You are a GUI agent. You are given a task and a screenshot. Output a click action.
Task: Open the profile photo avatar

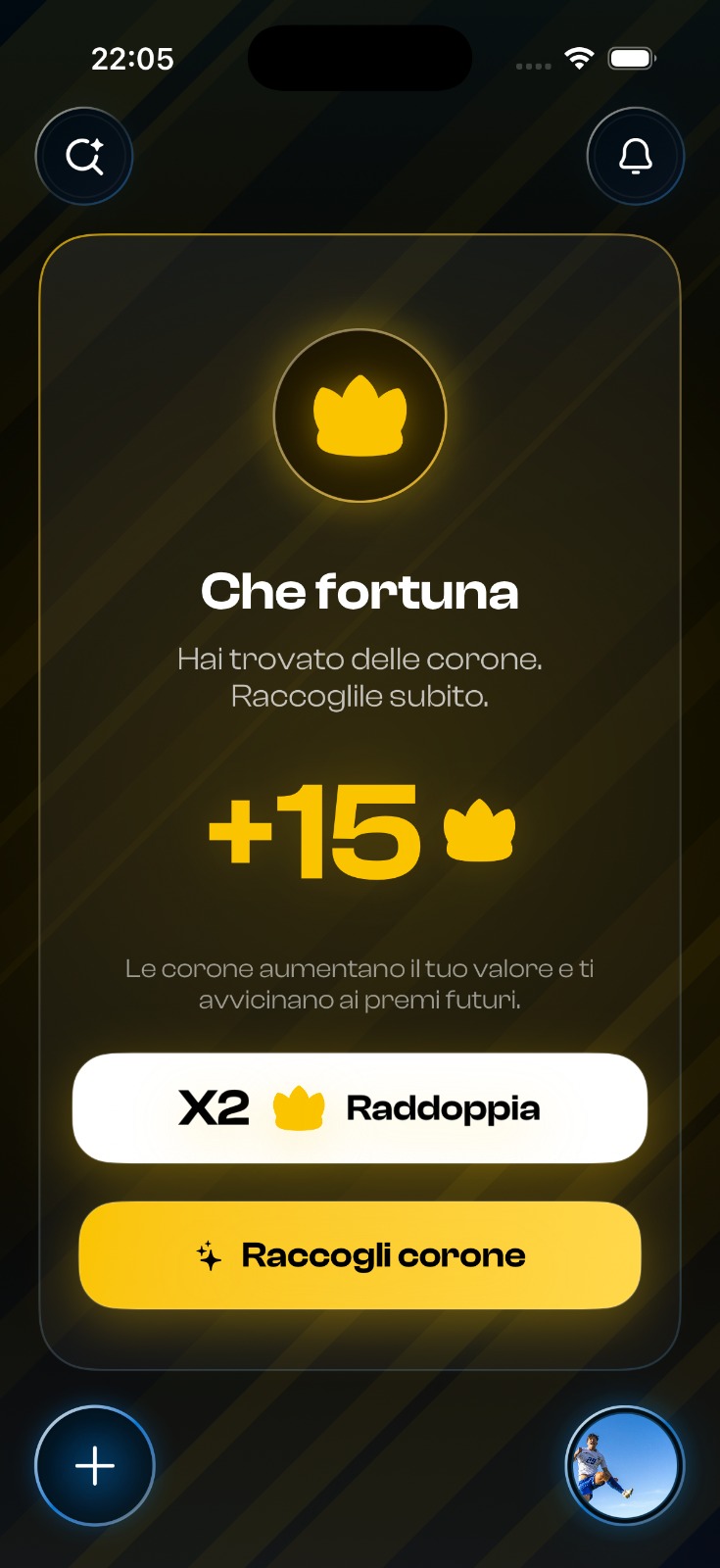624,1465
